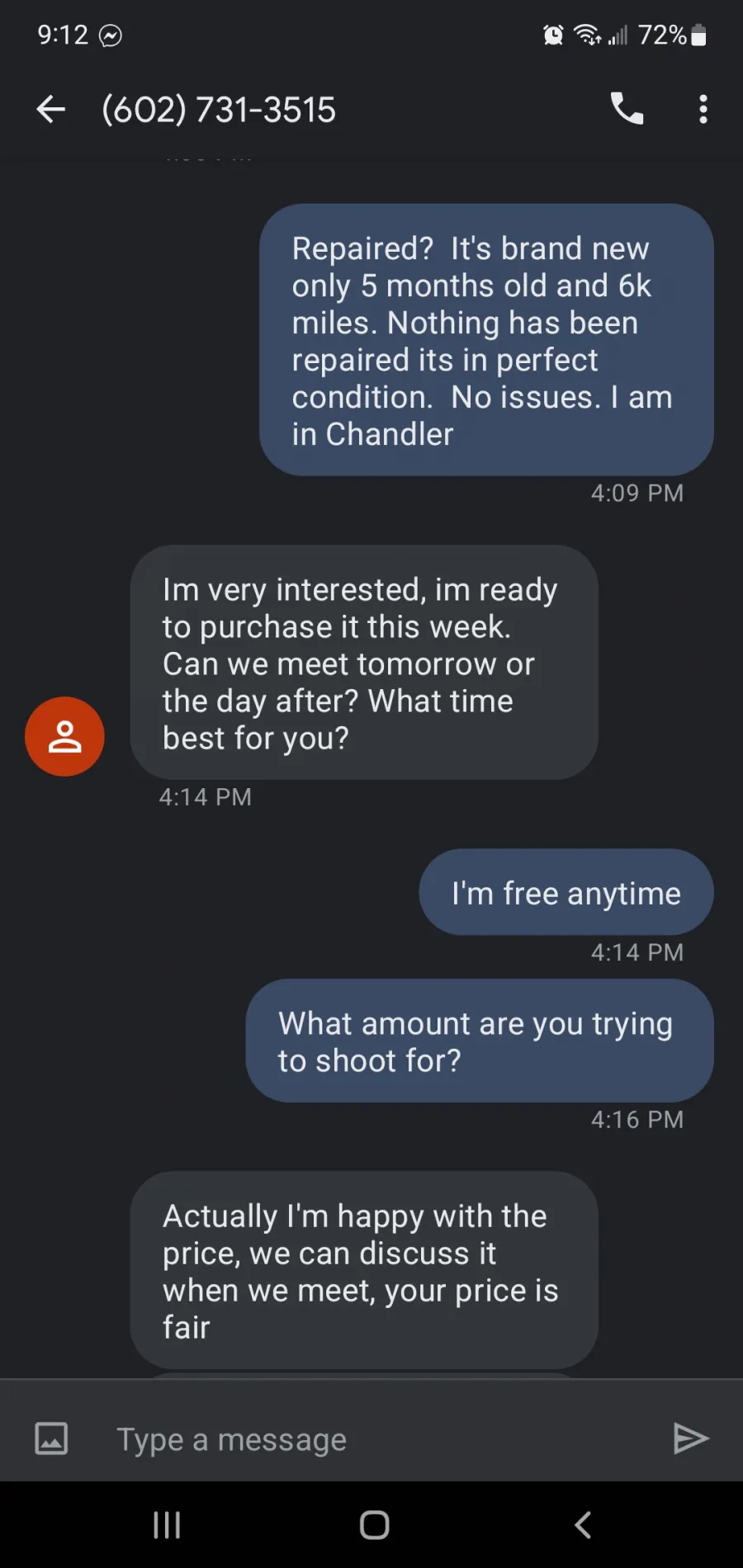Focus the Type a message field
The width and height of the screenshot is (743, 1568).
[x=380, y=1439]
